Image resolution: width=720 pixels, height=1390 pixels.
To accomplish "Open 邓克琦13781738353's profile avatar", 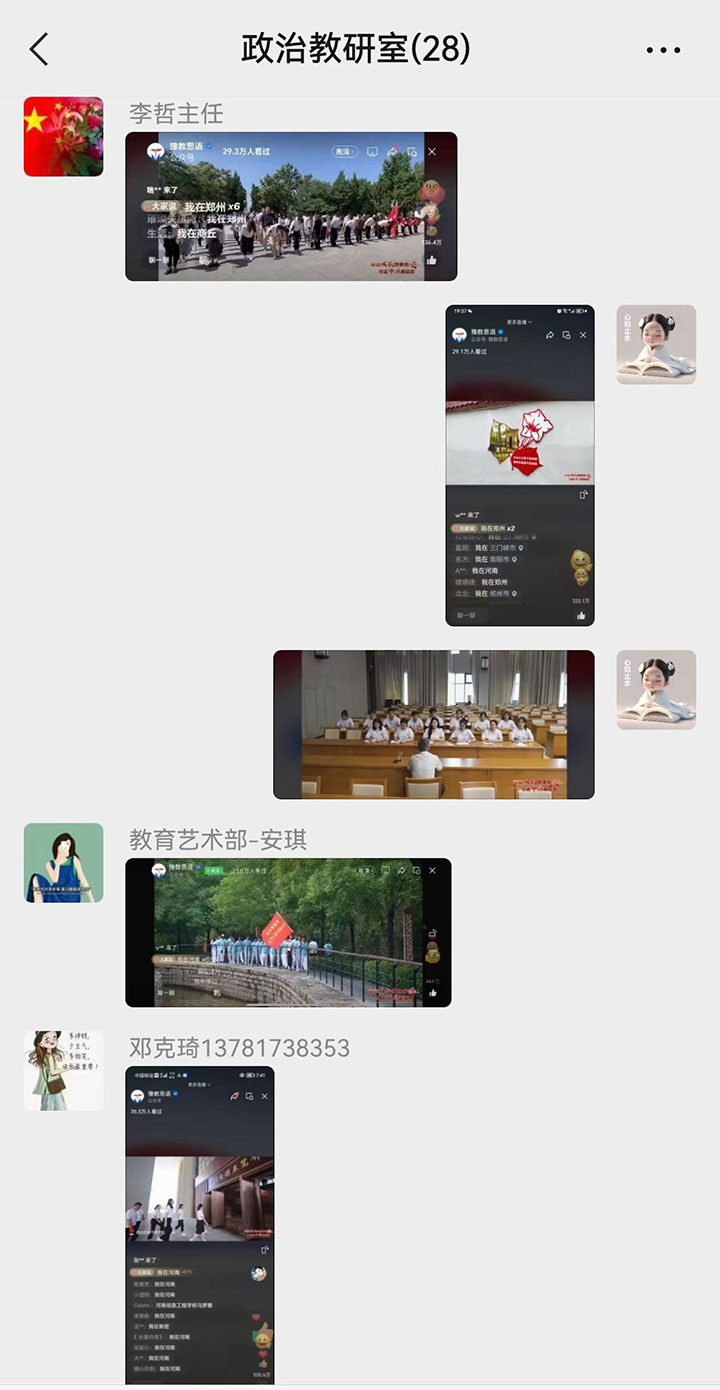I will [x=63, y=1070].
